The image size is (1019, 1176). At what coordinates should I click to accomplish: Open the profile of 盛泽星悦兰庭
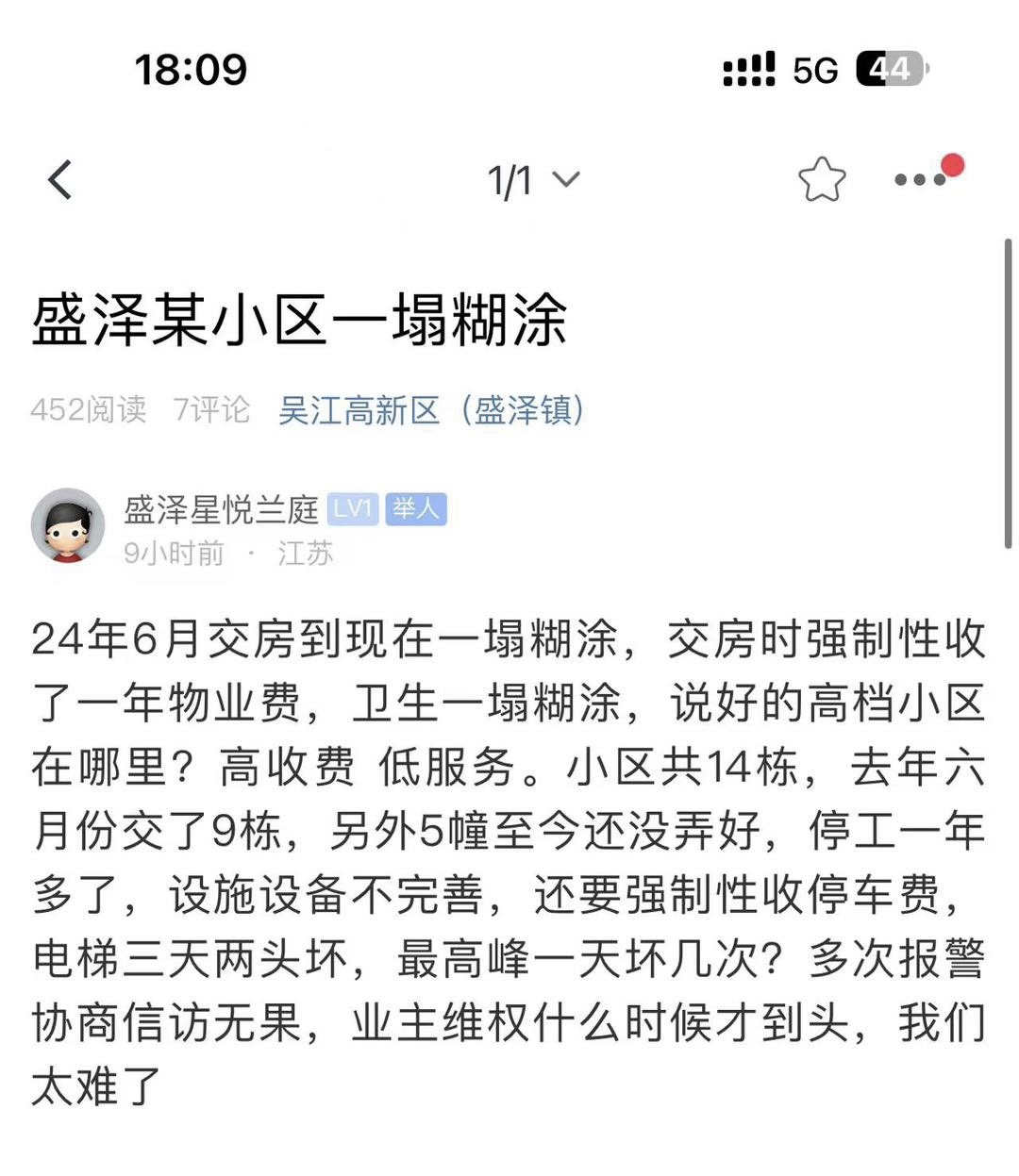[x=222, y=509]
